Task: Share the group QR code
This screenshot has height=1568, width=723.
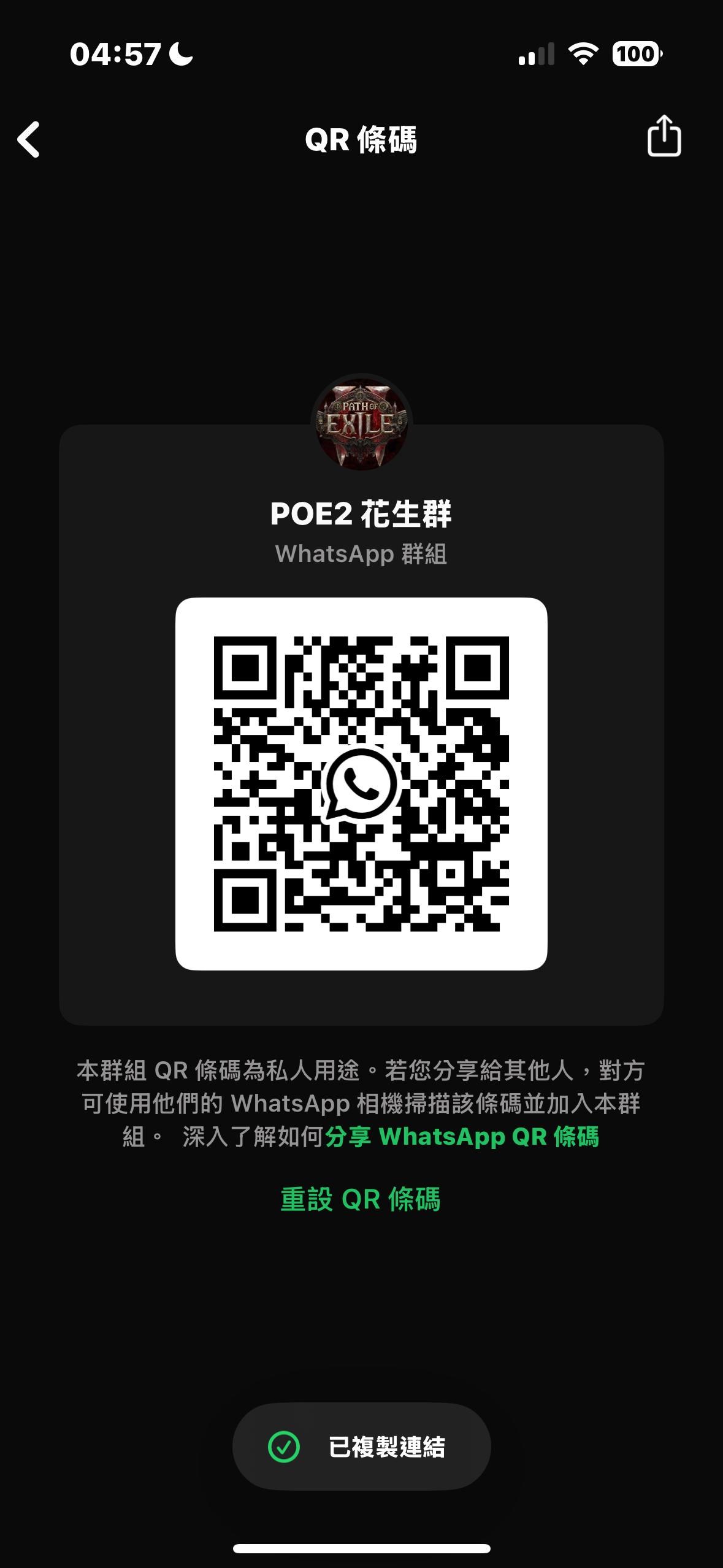Action: (x=664, y=136)
